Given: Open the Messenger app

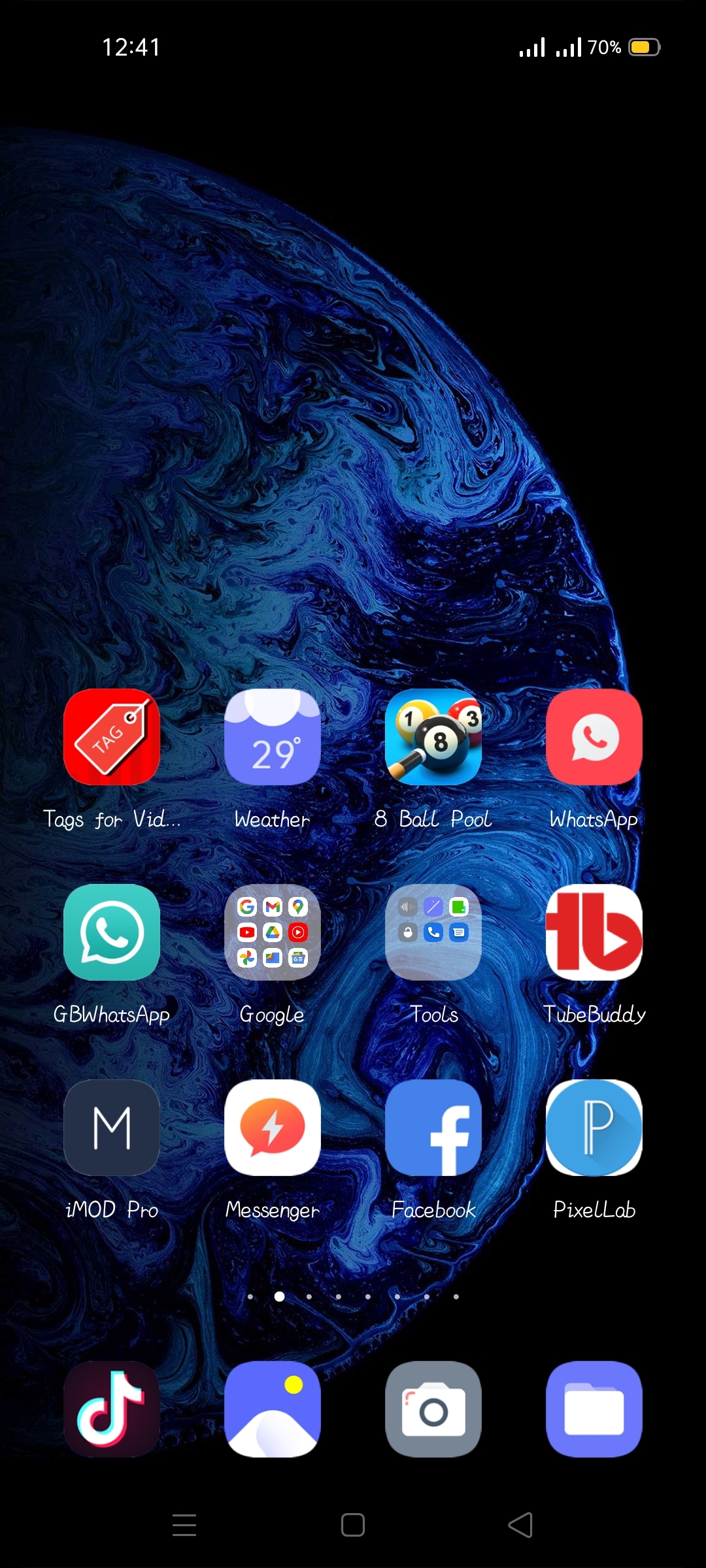Looking at the screenshot, I should point(273,1128).
